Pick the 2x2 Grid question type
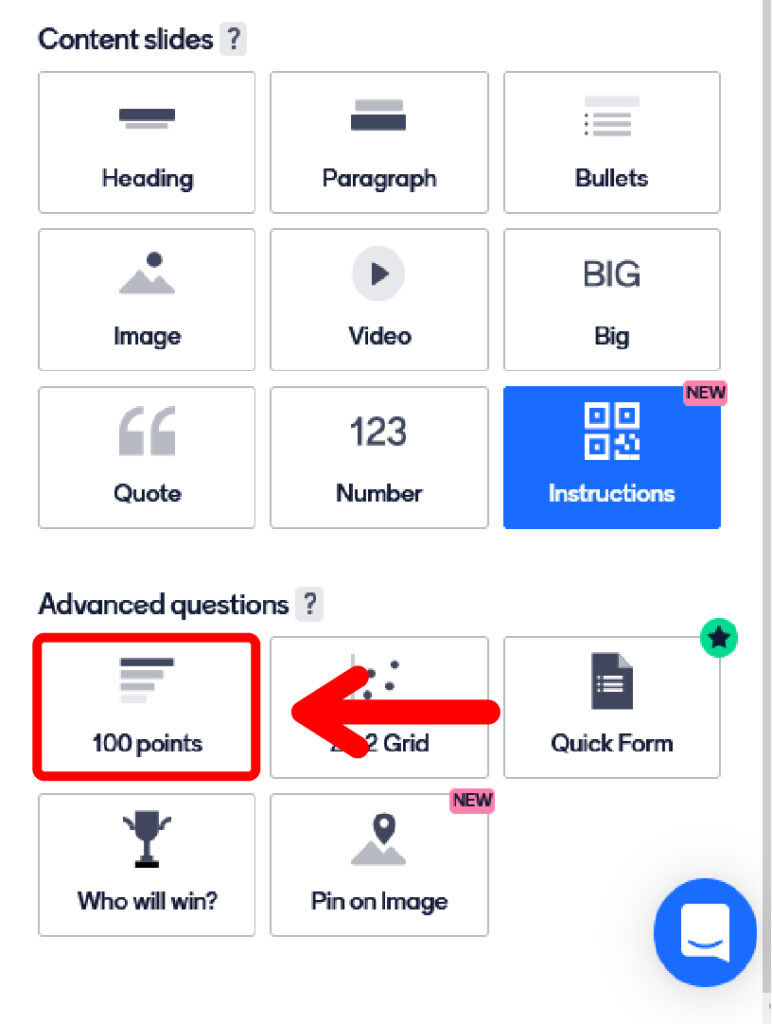Image resolution: width=772 pixels, height=1024 pixels. 379,706
